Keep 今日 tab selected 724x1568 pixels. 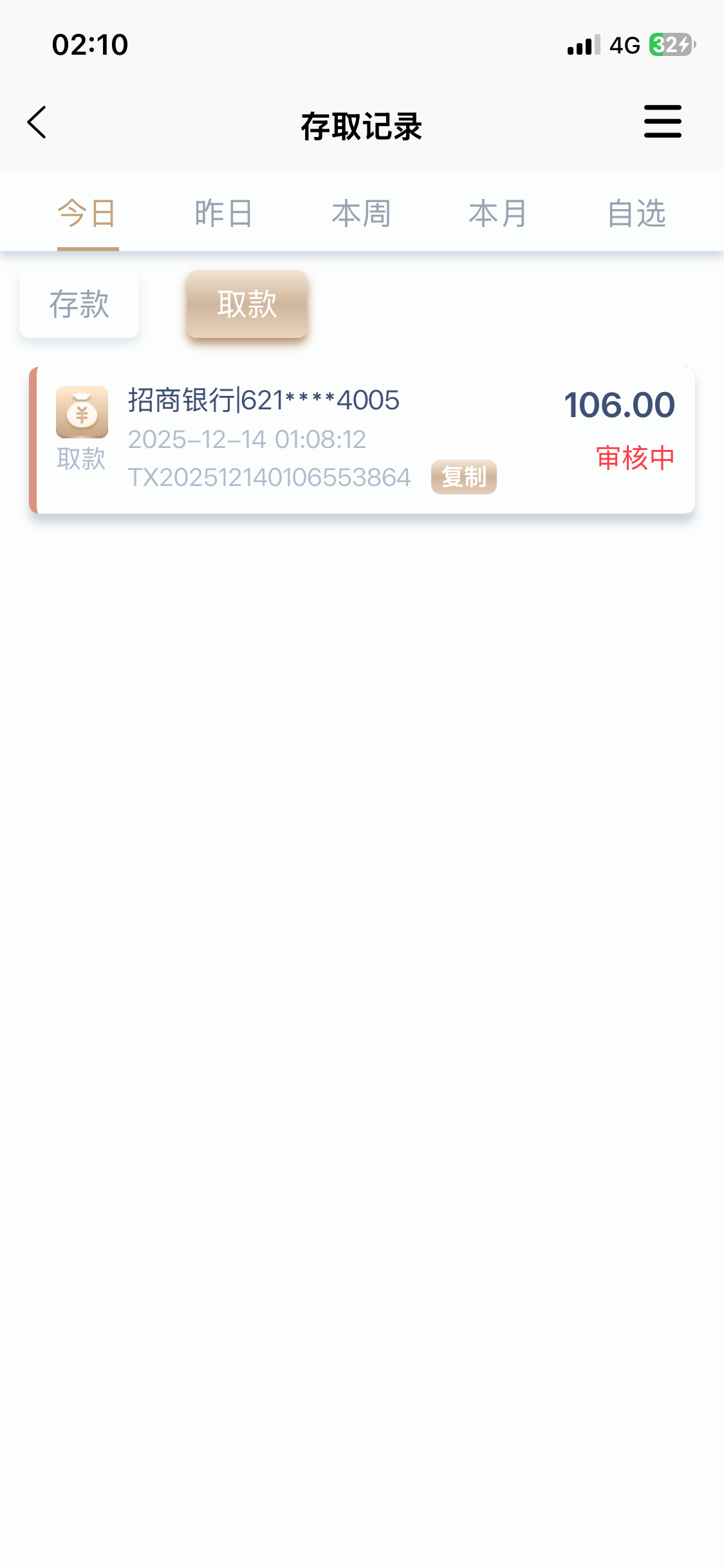click(88, 212)
